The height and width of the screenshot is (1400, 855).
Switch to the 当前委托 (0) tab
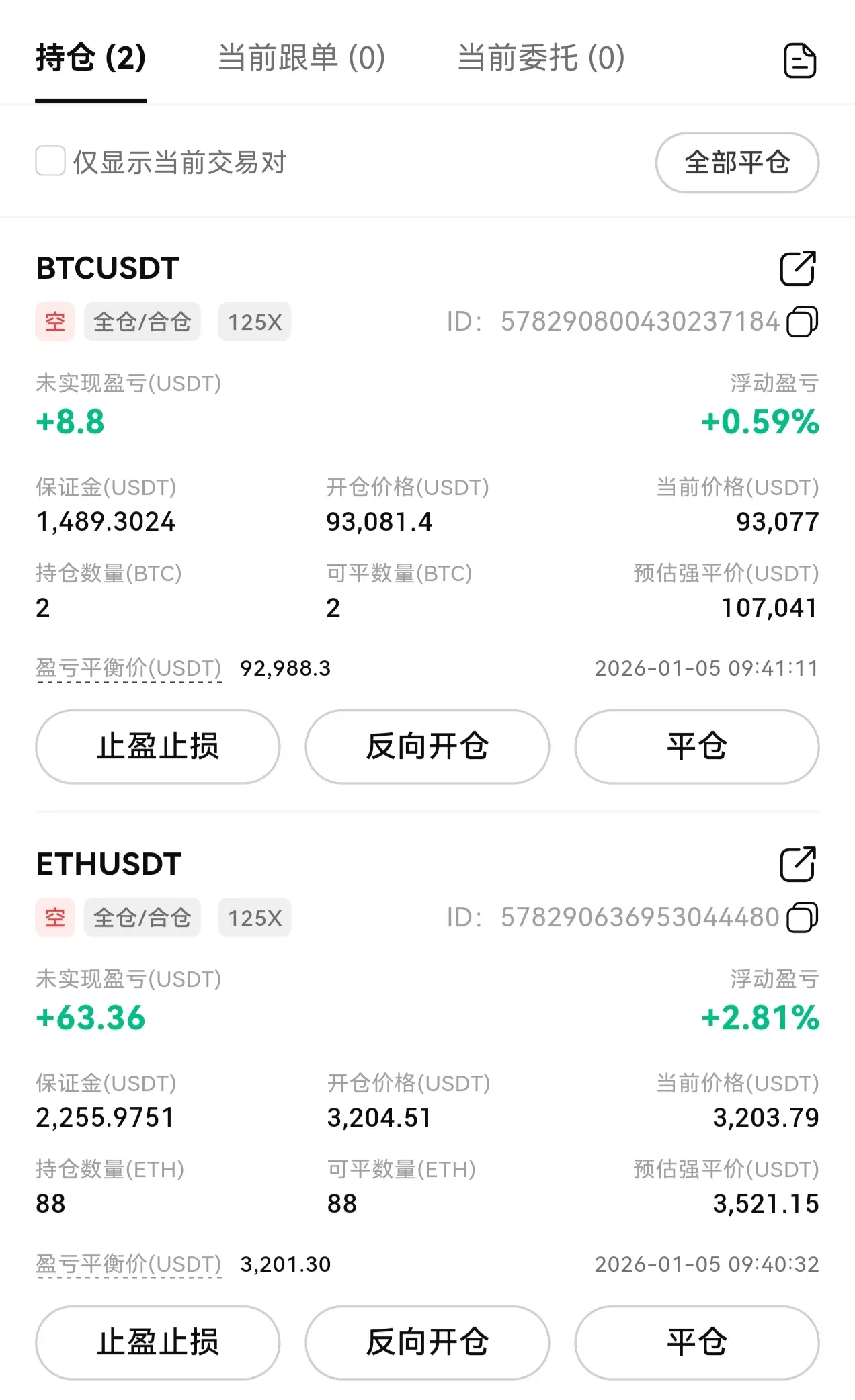(x=541, y=58)
